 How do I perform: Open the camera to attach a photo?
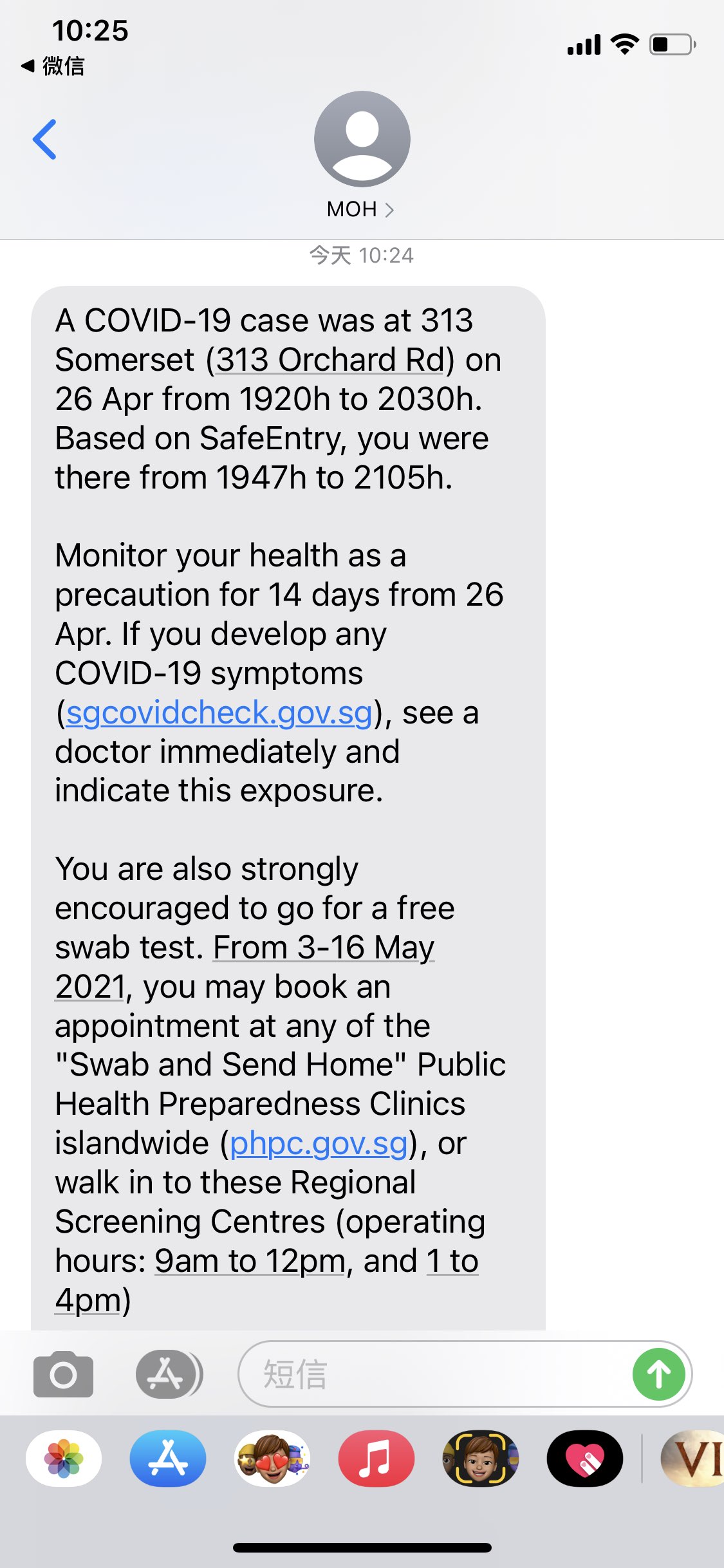click(x=63, y=1374)
